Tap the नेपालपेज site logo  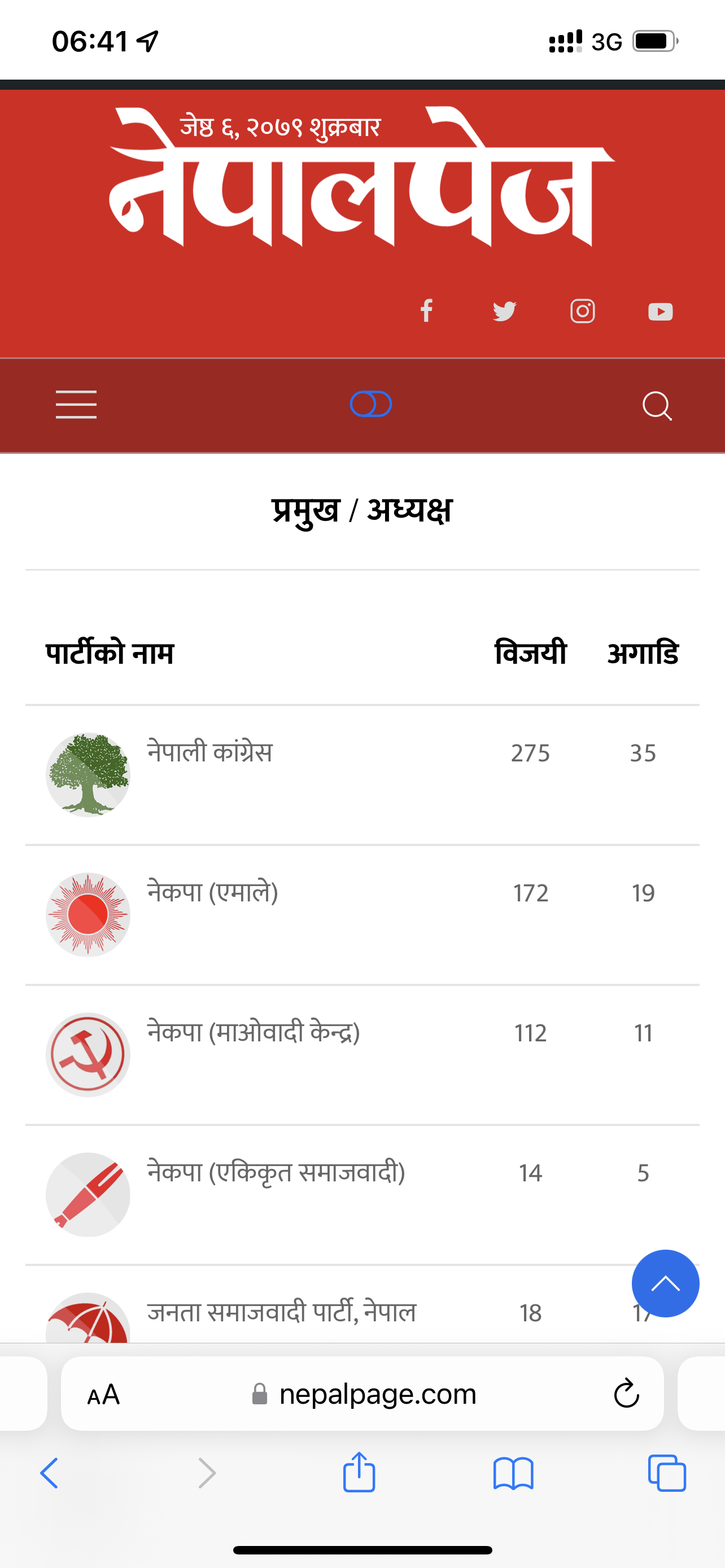[x=362, y=183]
